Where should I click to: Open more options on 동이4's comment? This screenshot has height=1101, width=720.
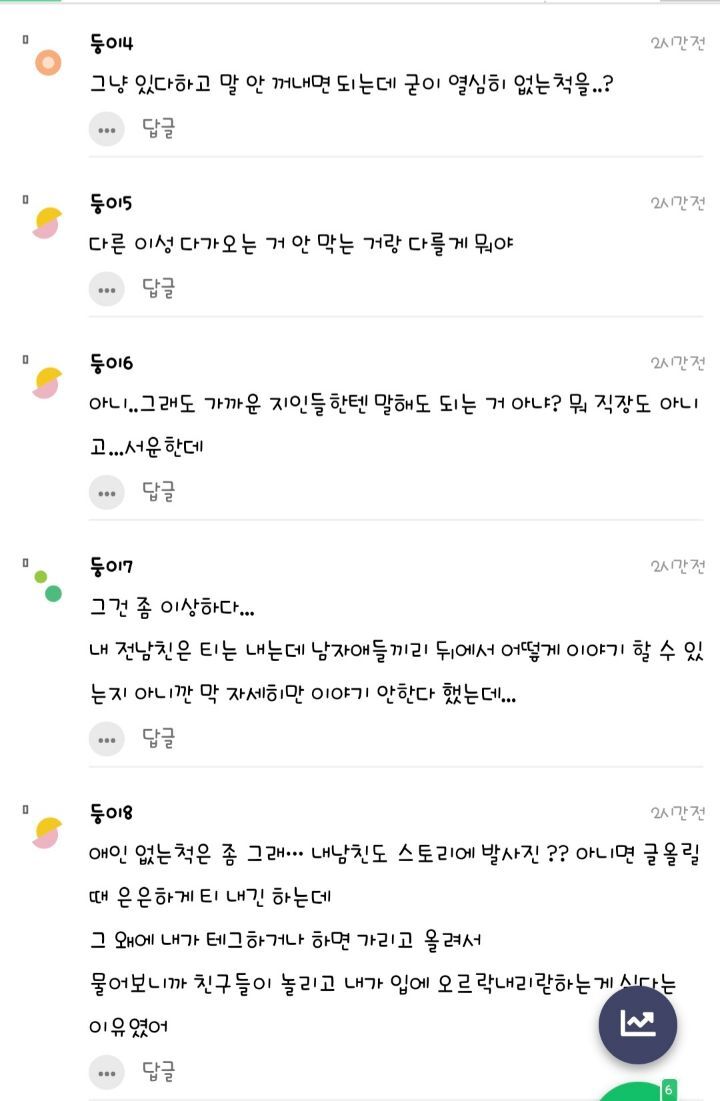coord(106,129)
